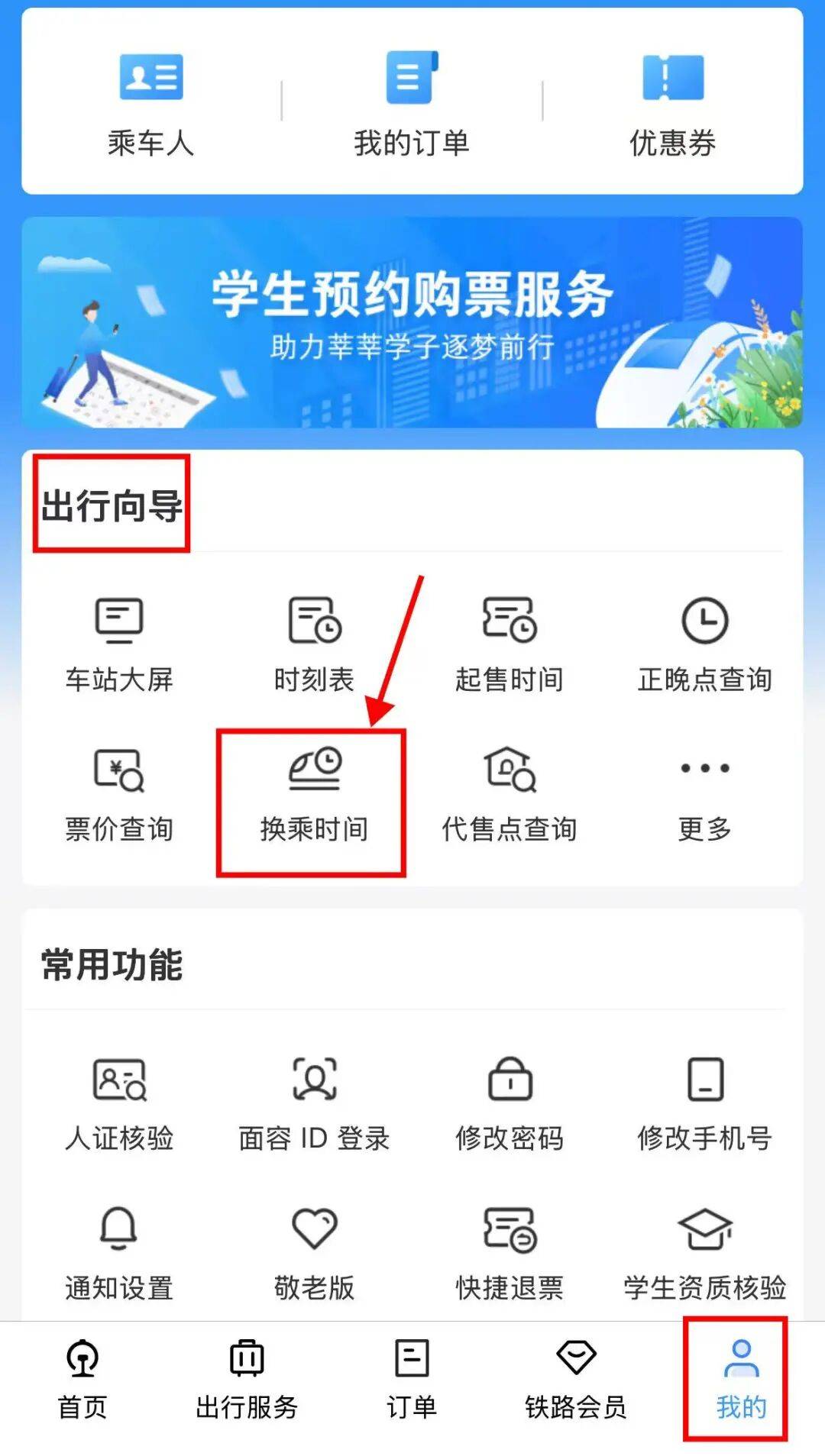
Task: Switch to the 铁路会员 tab
Action: [576, 1379]
